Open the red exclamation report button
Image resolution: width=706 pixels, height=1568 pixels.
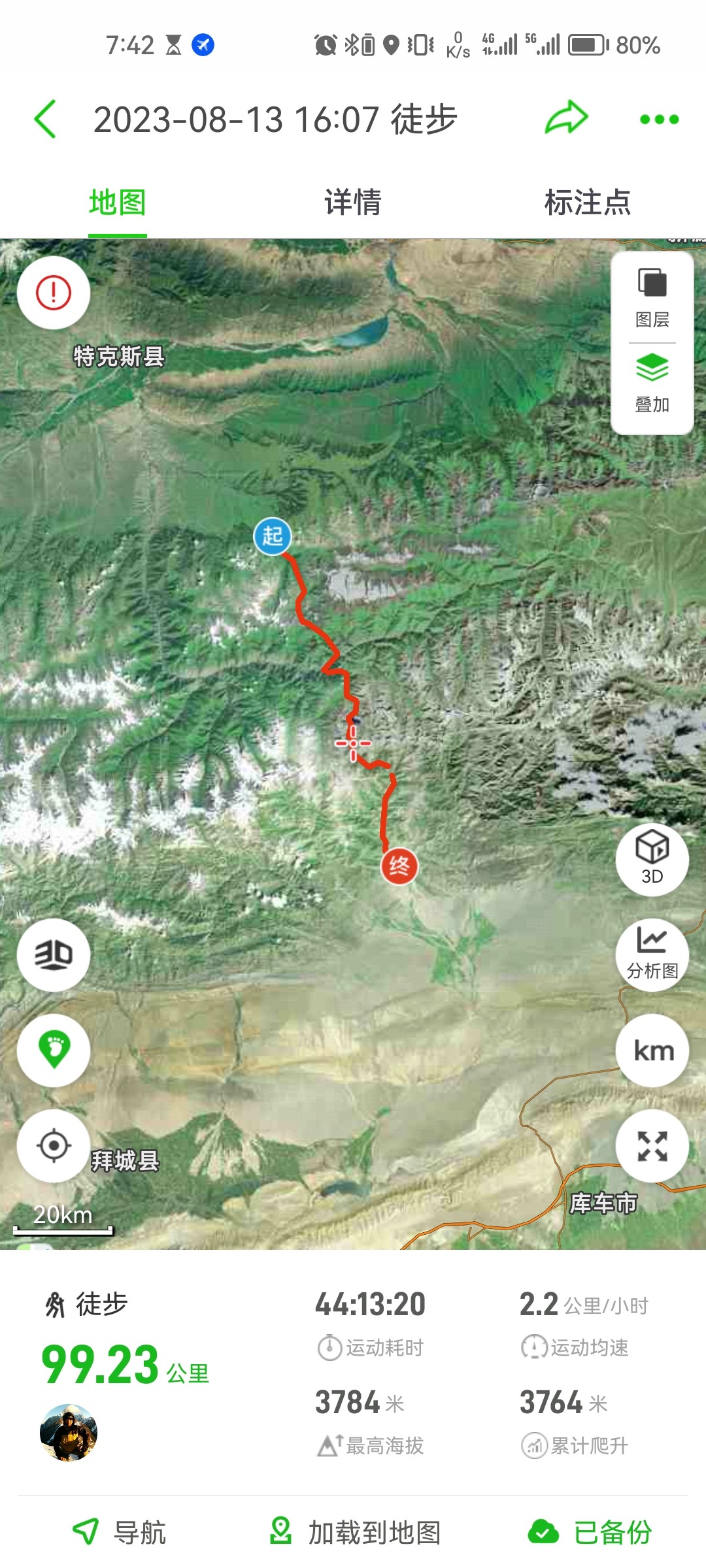coord(54,293)
